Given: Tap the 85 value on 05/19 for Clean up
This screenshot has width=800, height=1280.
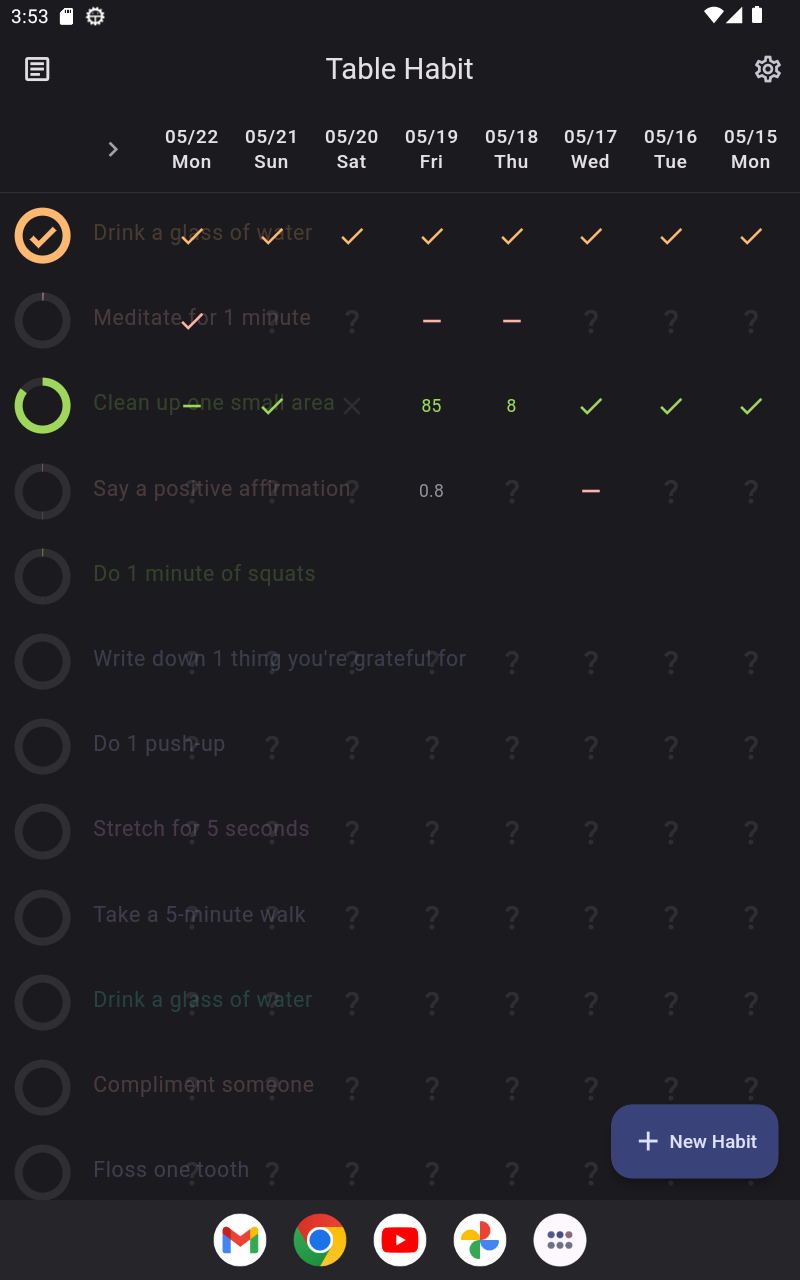Looking at the screenshot, I should click(431, 406).
